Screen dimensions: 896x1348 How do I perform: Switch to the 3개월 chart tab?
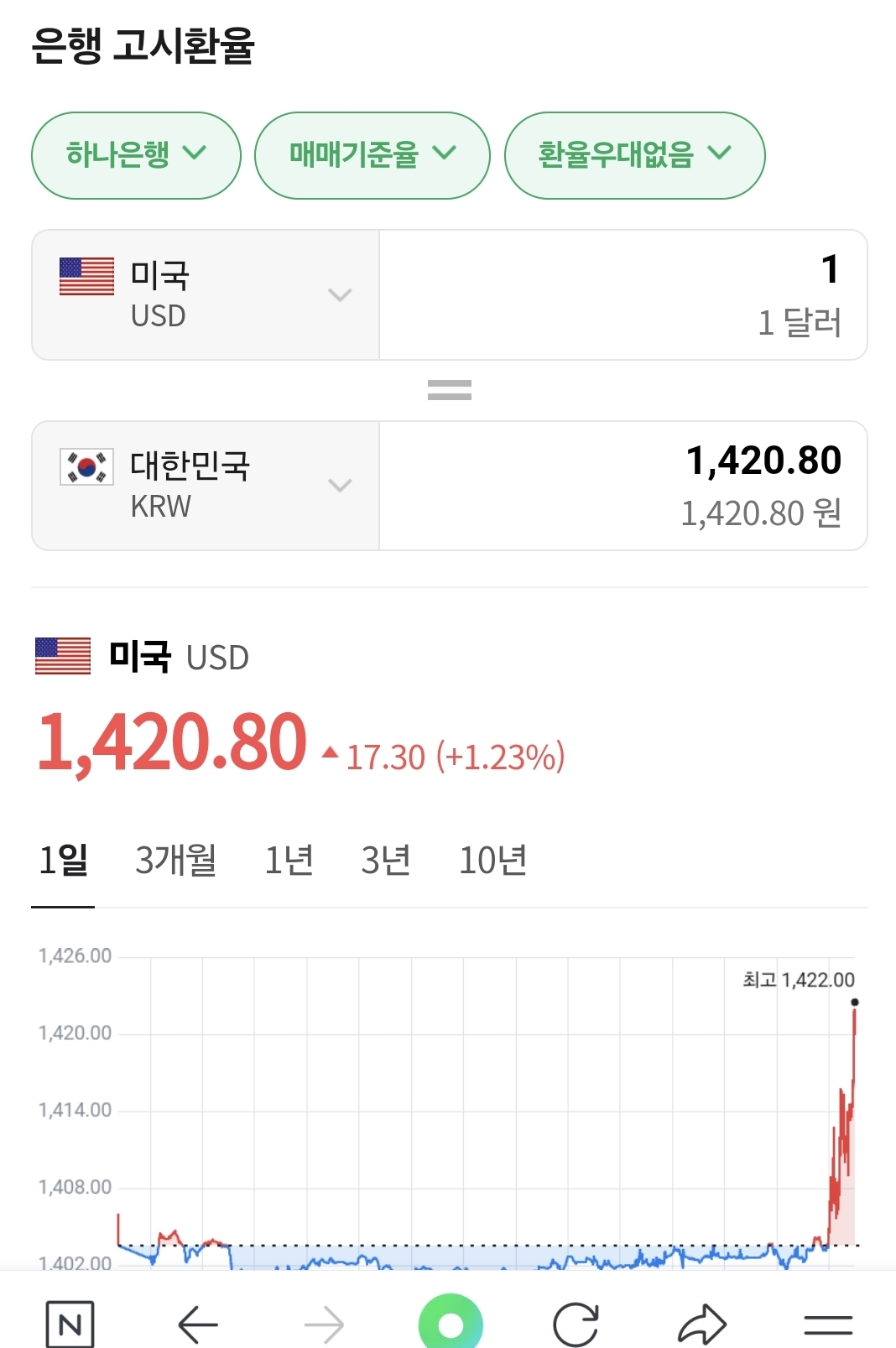click(x=176, y=861)
